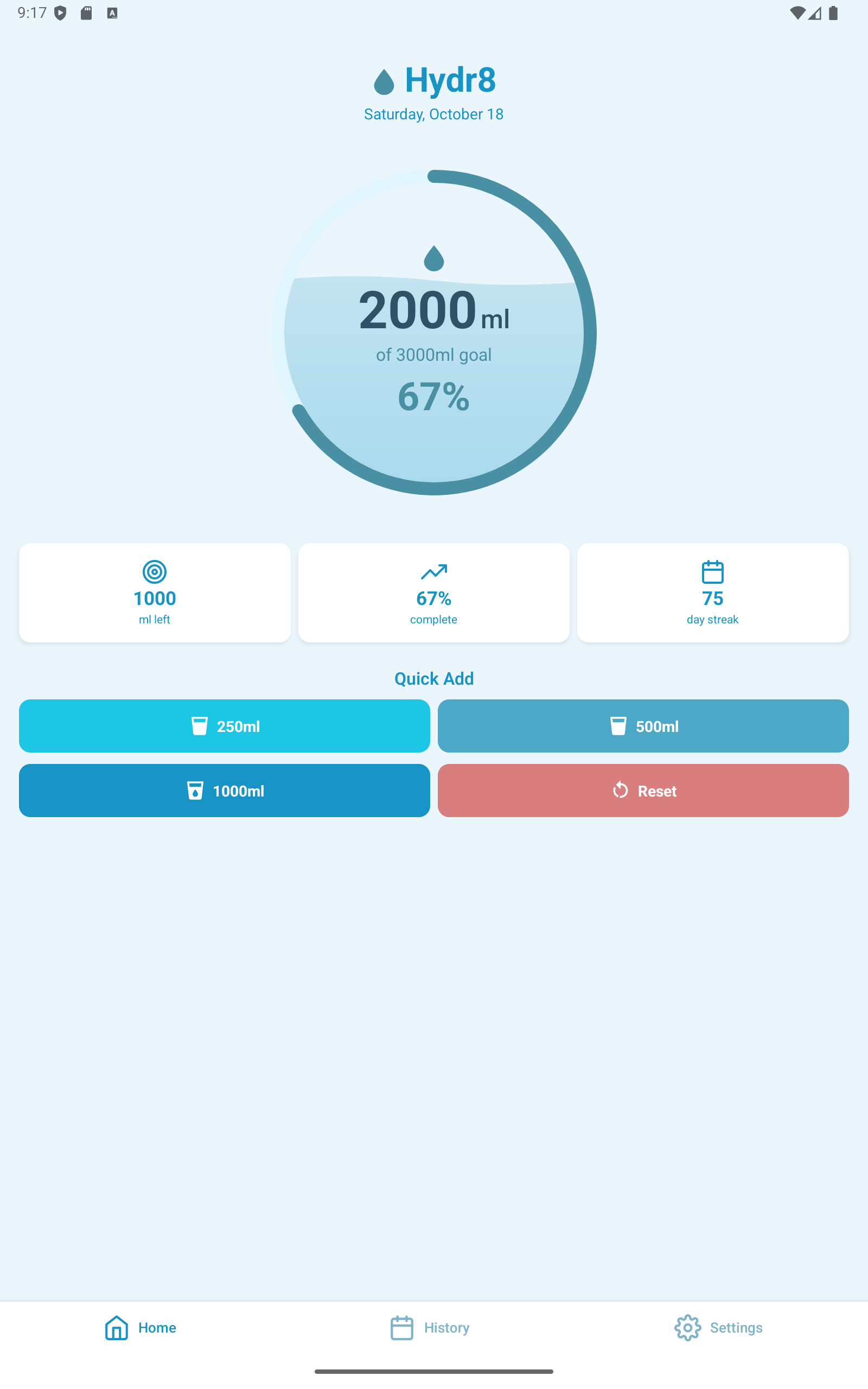
Task: Reset today's water intake
Action: coord(643,791)
